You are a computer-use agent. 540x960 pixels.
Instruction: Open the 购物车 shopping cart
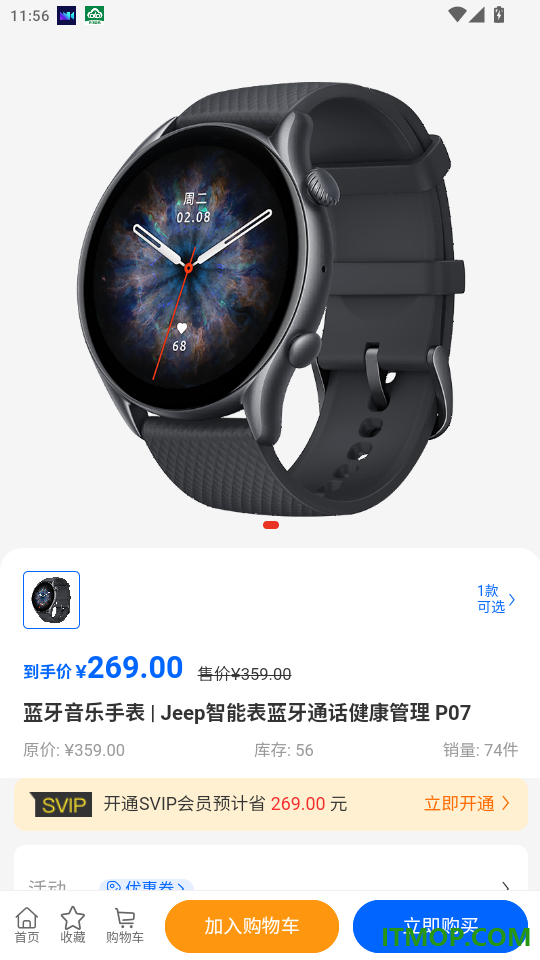coord(125,925)
